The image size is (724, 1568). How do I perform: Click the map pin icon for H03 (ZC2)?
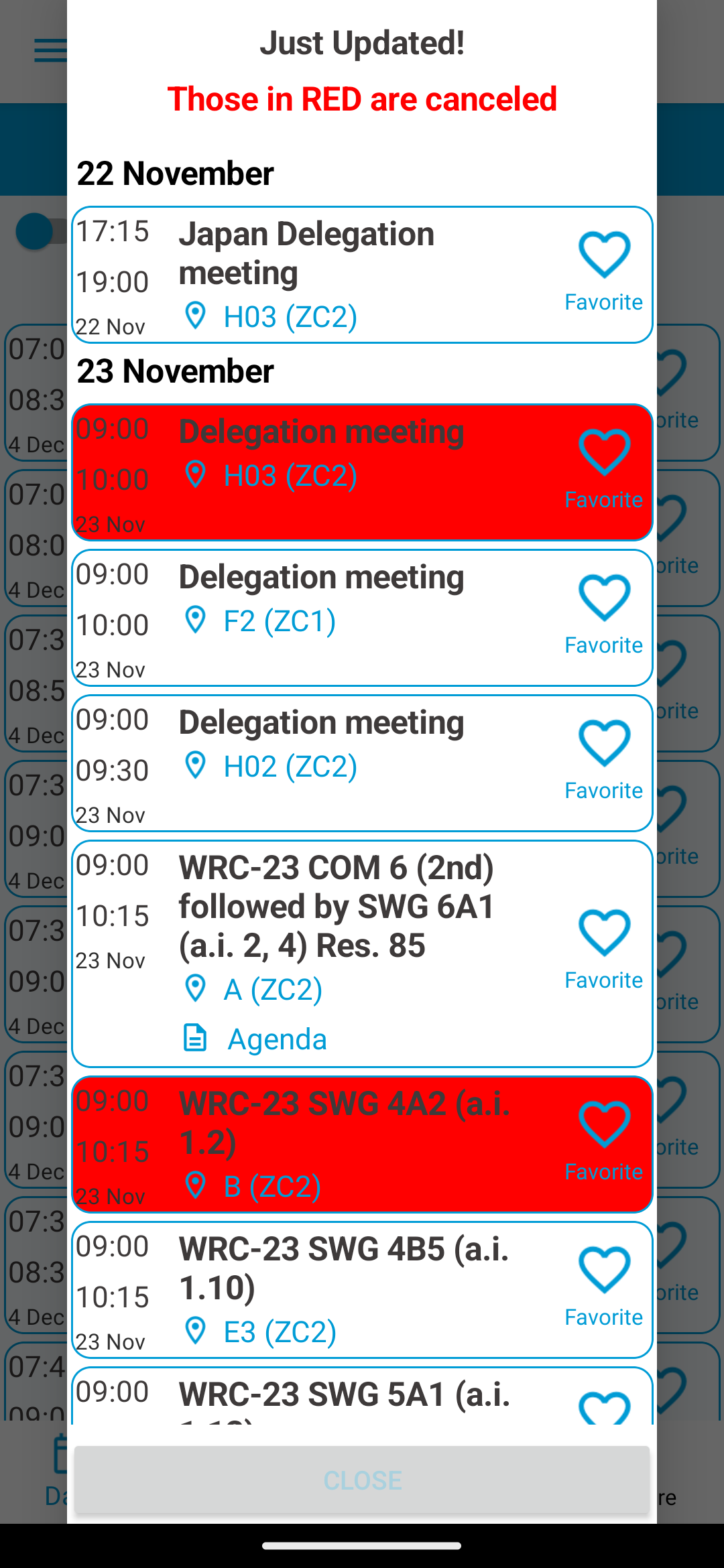[195, 315]
